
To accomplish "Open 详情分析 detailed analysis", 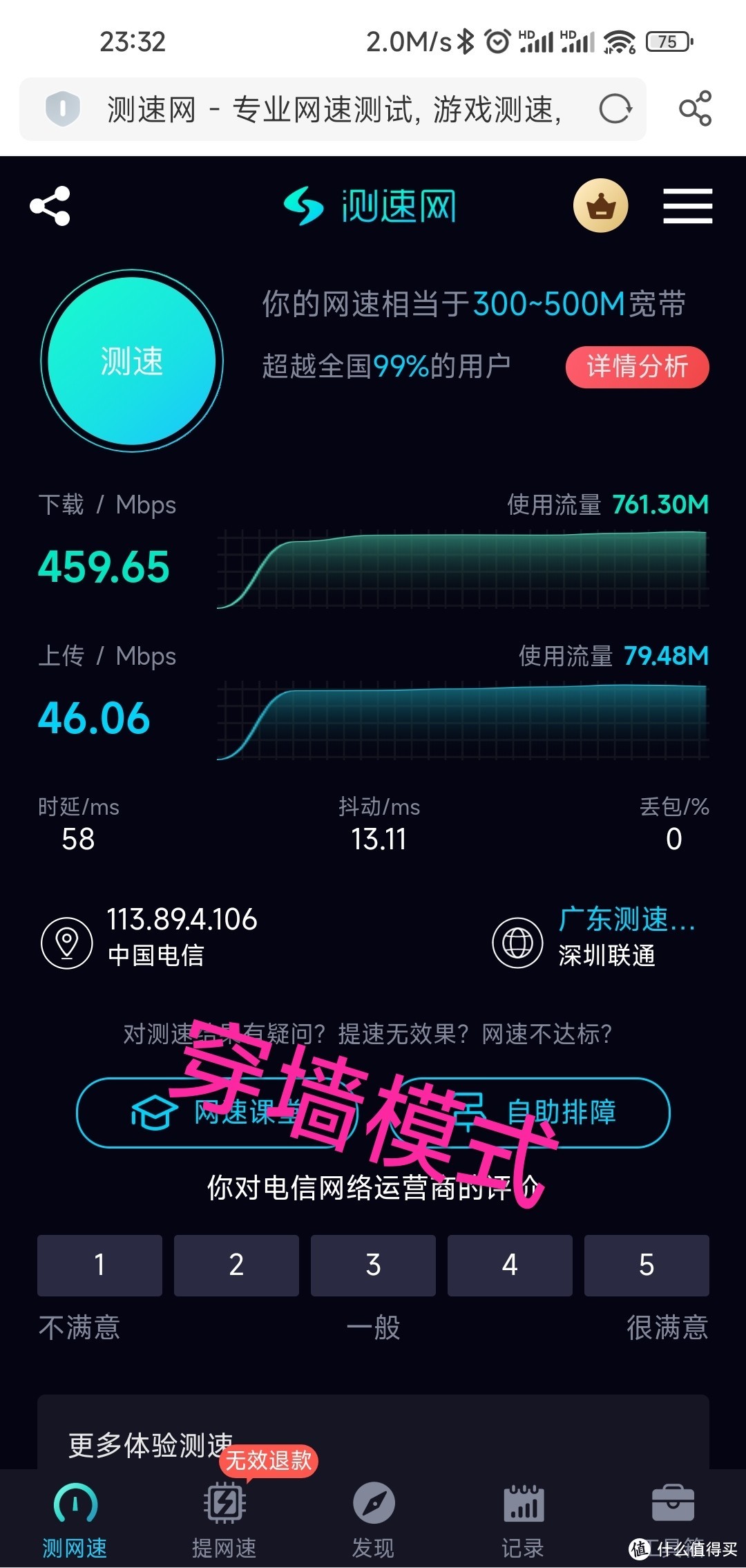I will (x=638, y=368).
